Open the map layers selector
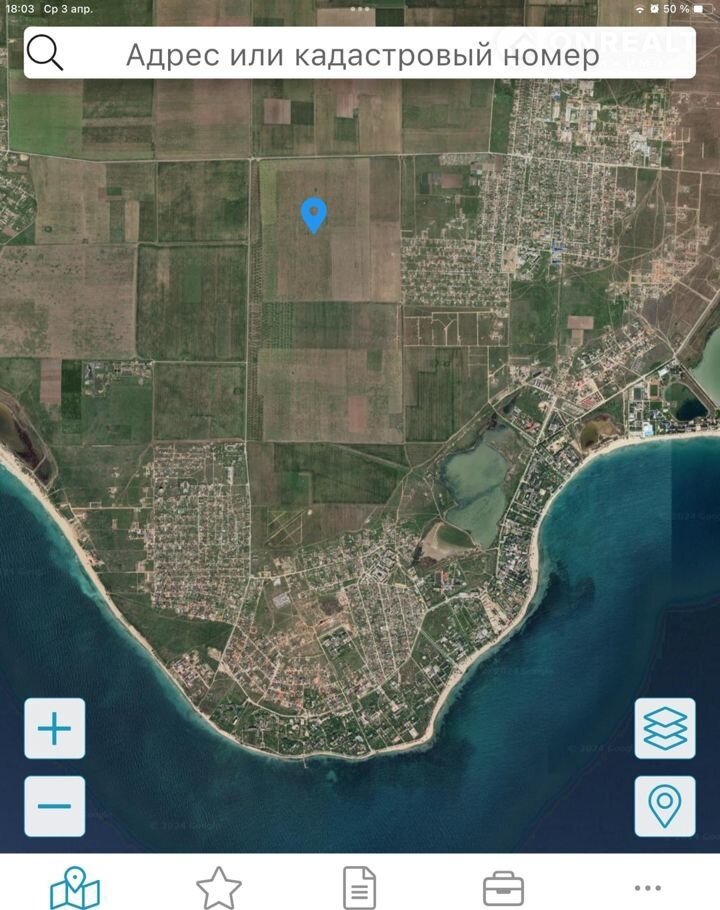The image size is (720, 910). tap(665, 729)
